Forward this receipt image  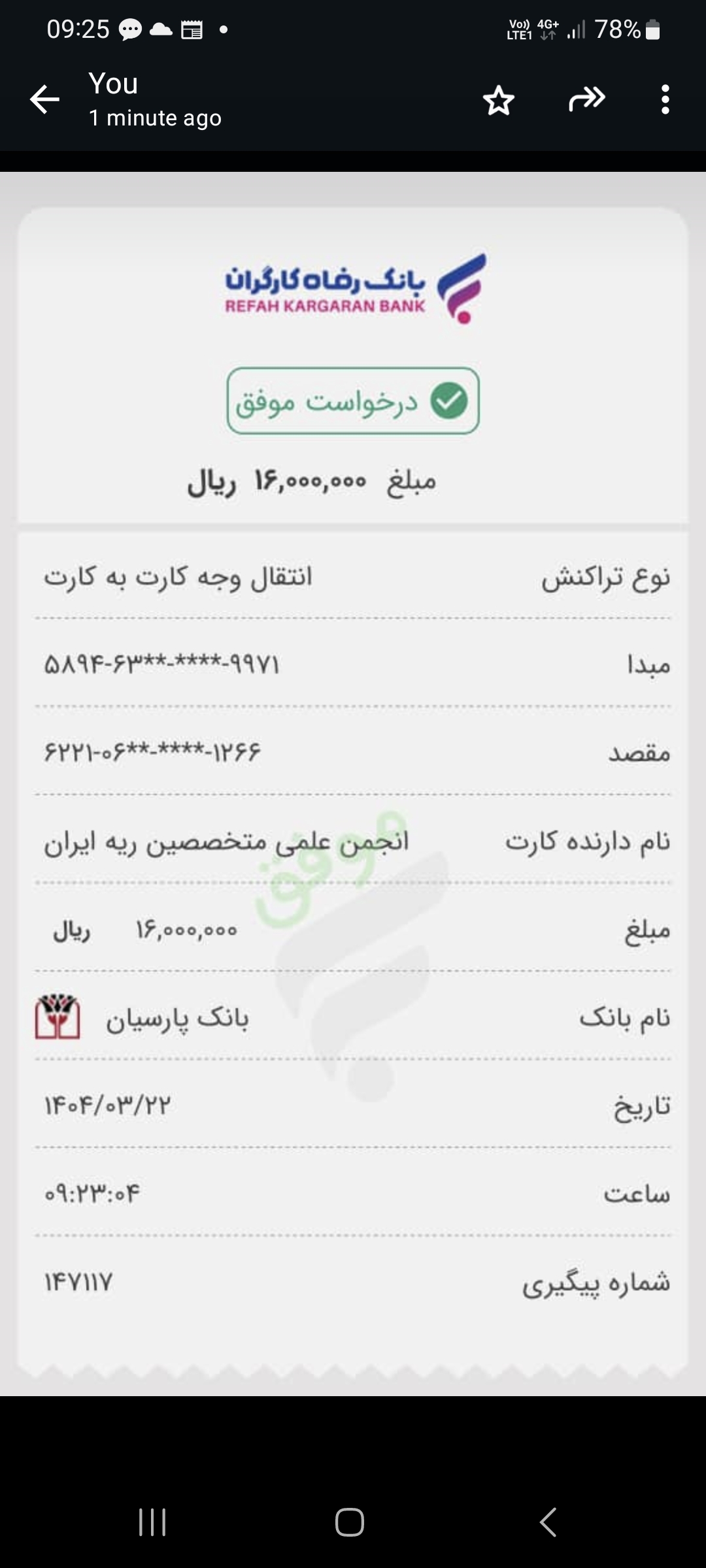[586, 99]
